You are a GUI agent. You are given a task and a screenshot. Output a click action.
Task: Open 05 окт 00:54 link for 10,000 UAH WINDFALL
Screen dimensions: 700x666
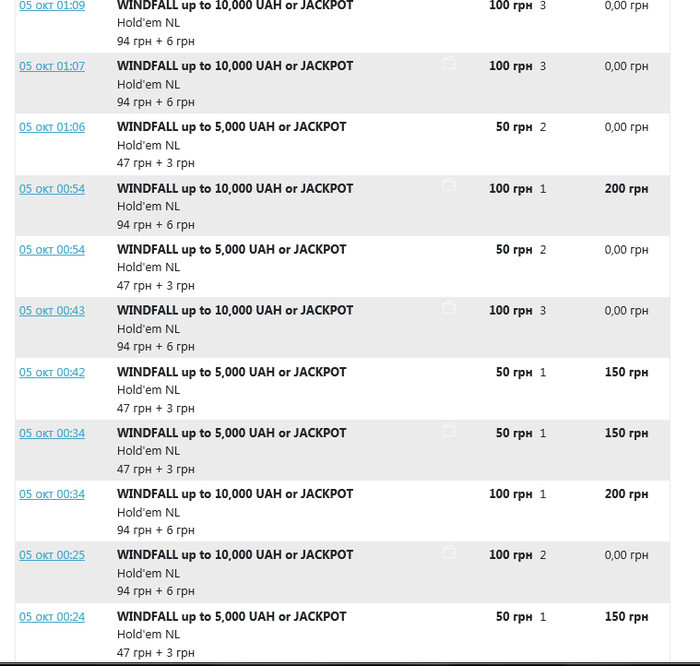[x=52, y=189]
